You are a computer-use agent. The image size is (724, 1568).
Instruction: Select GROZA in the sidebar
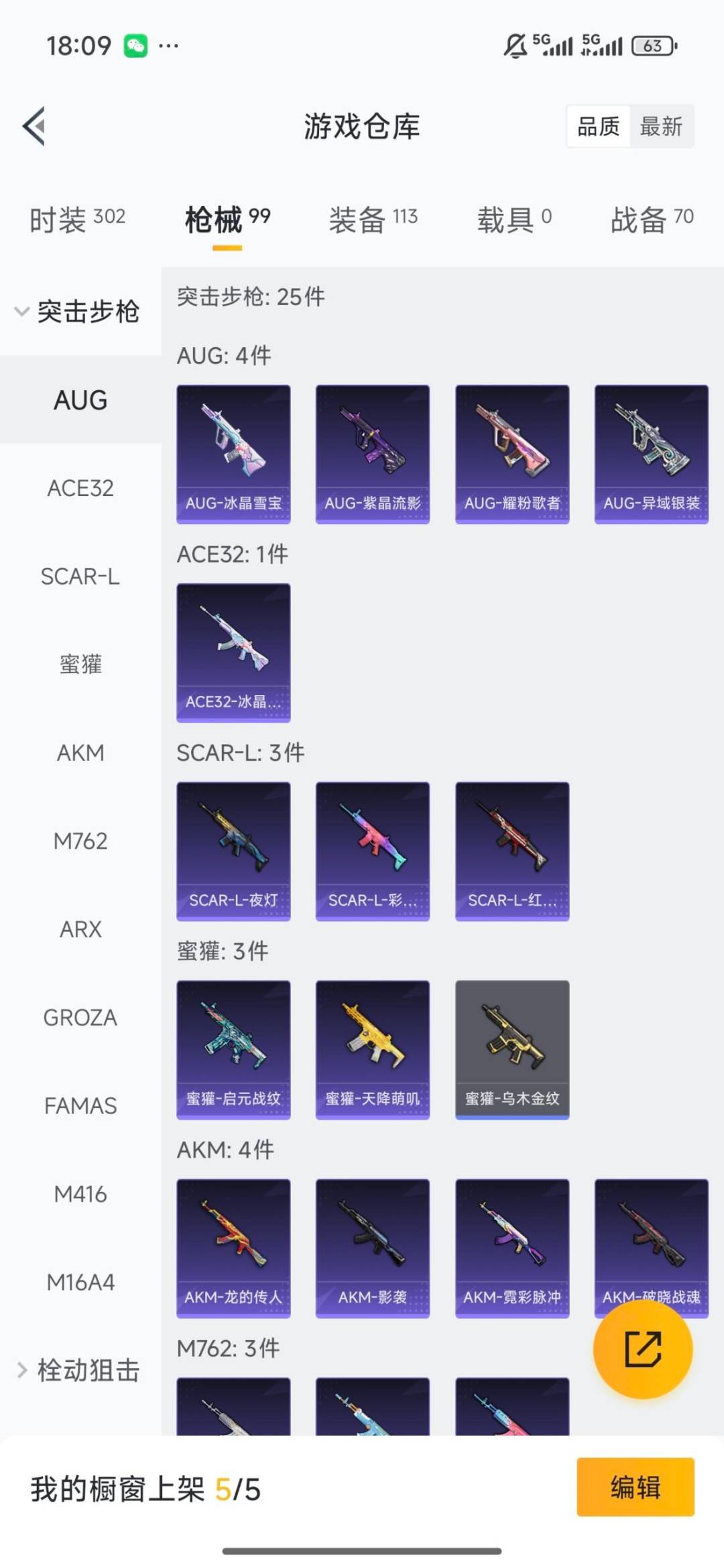click(x=80, y=1017)
